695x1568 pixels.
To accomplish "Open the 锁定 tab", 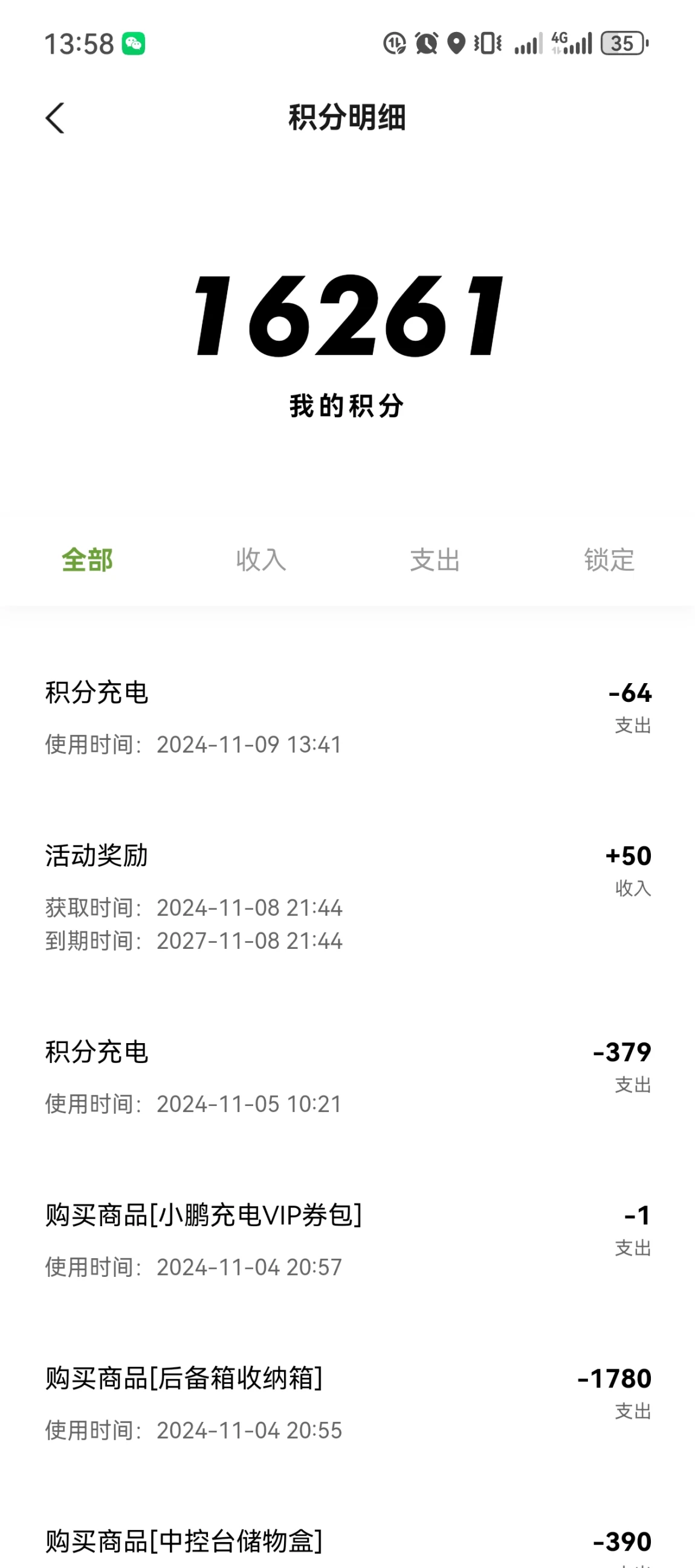I will point(609,560).
